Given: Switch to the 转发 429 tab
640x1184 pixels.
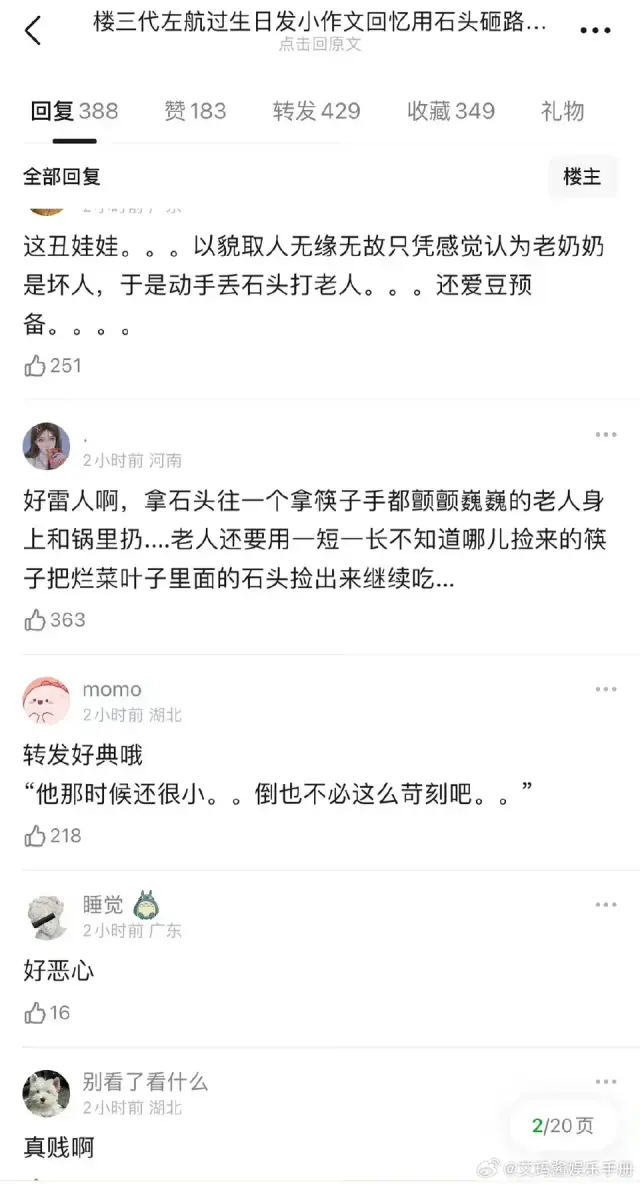Looking at the screenshot, I should click(316, 111).
